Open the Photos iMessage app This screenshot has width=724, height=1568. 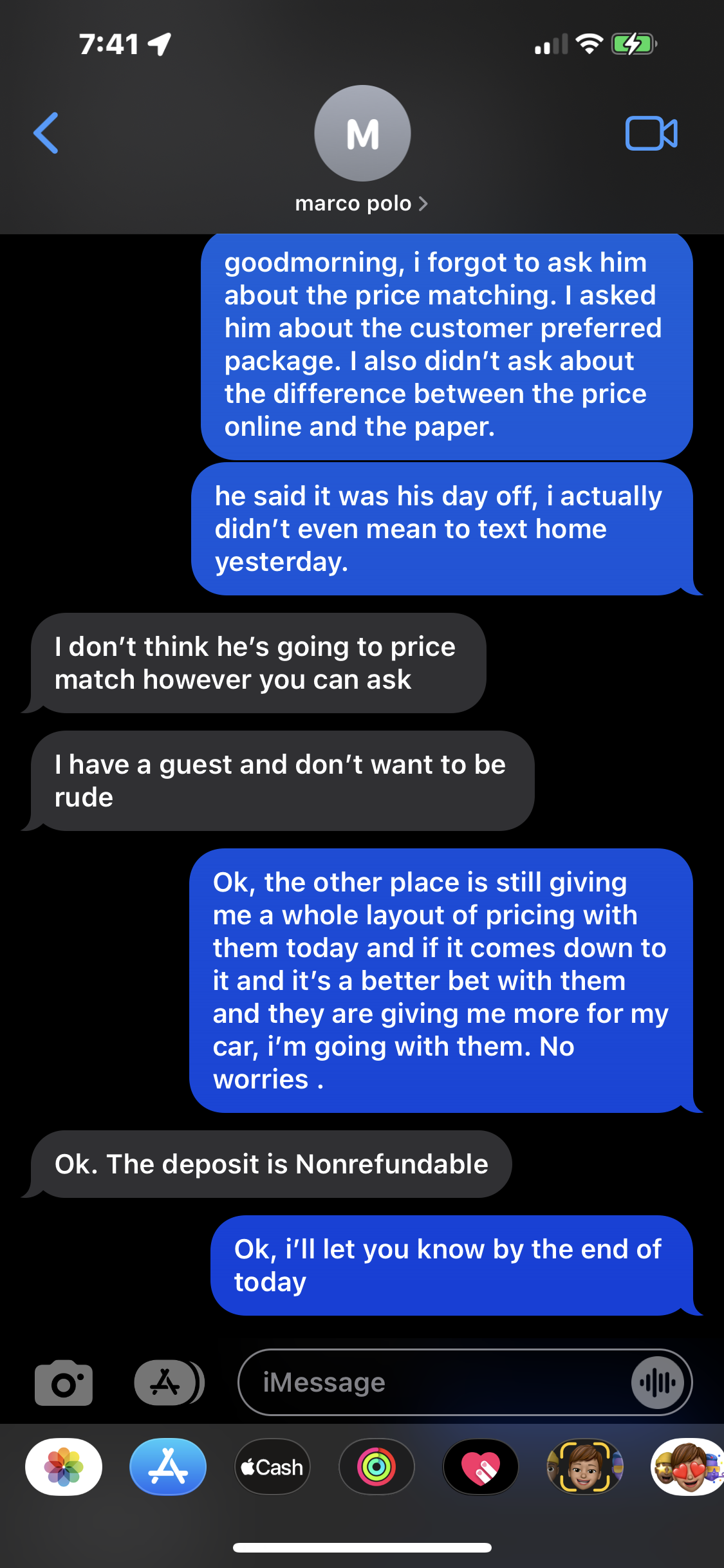[64, 1467]
